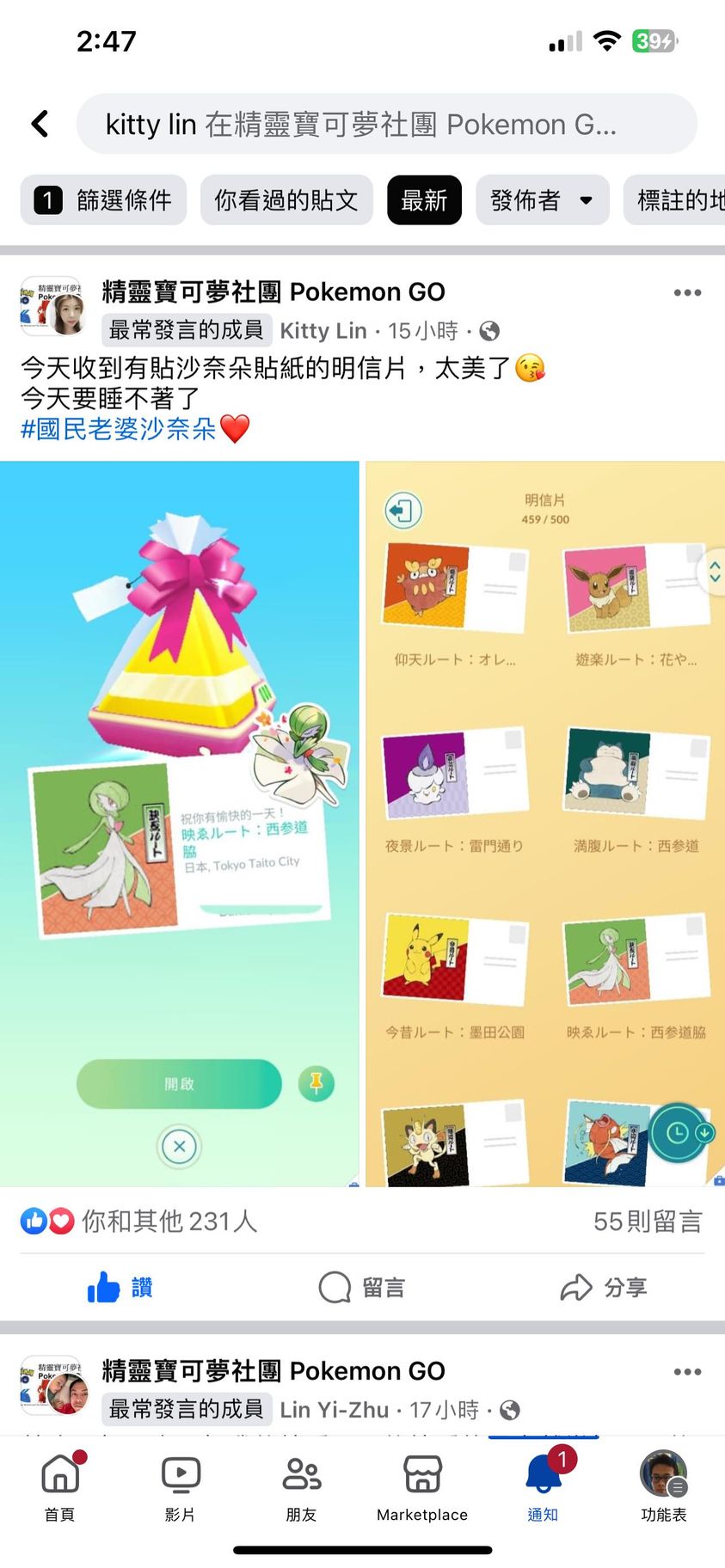This screenshot has height=1568, width=725.
Task: Comment on Kitty Lin's post via 留言
Action: tap(362, 1287)
